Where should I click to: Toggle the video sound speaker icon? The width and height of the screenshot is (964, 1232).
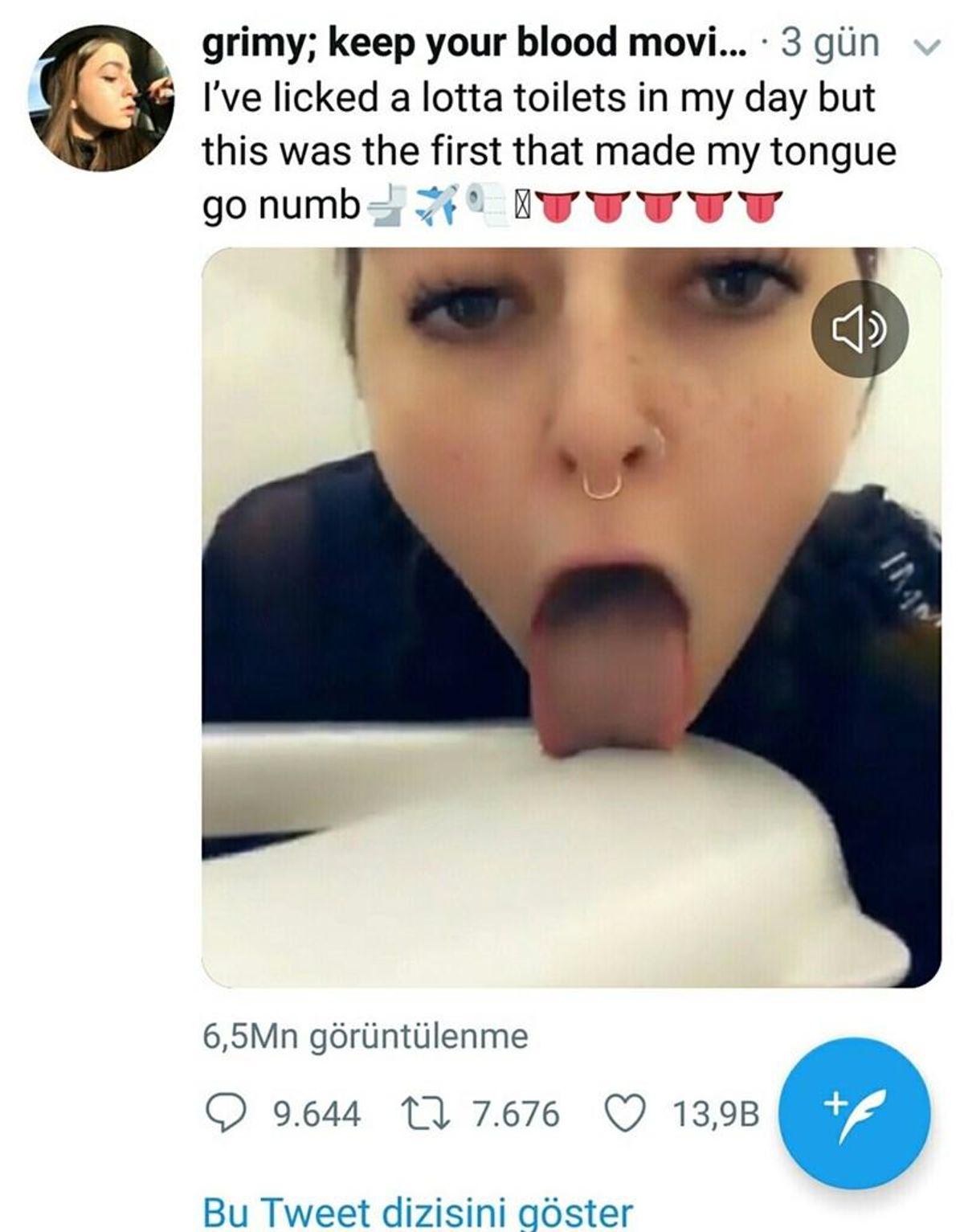coord(859,329)
